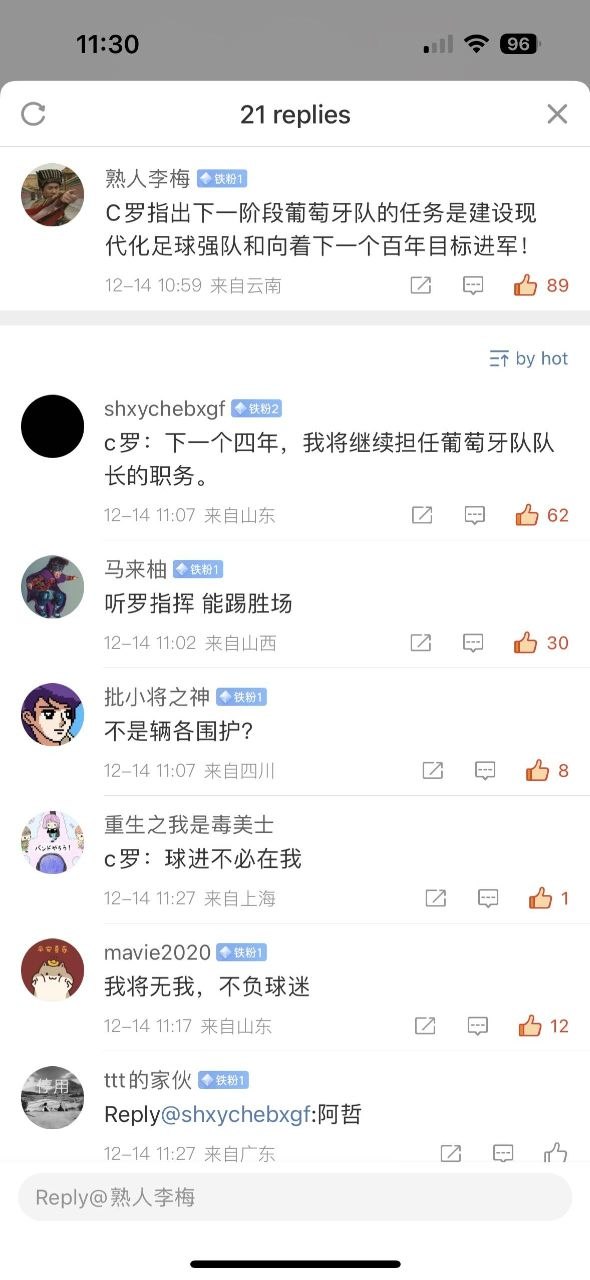Screen dimensions: 590x1280
Task: Tap the Reply@熟人李梅 input field
Action: click(x=295, y=1197)
